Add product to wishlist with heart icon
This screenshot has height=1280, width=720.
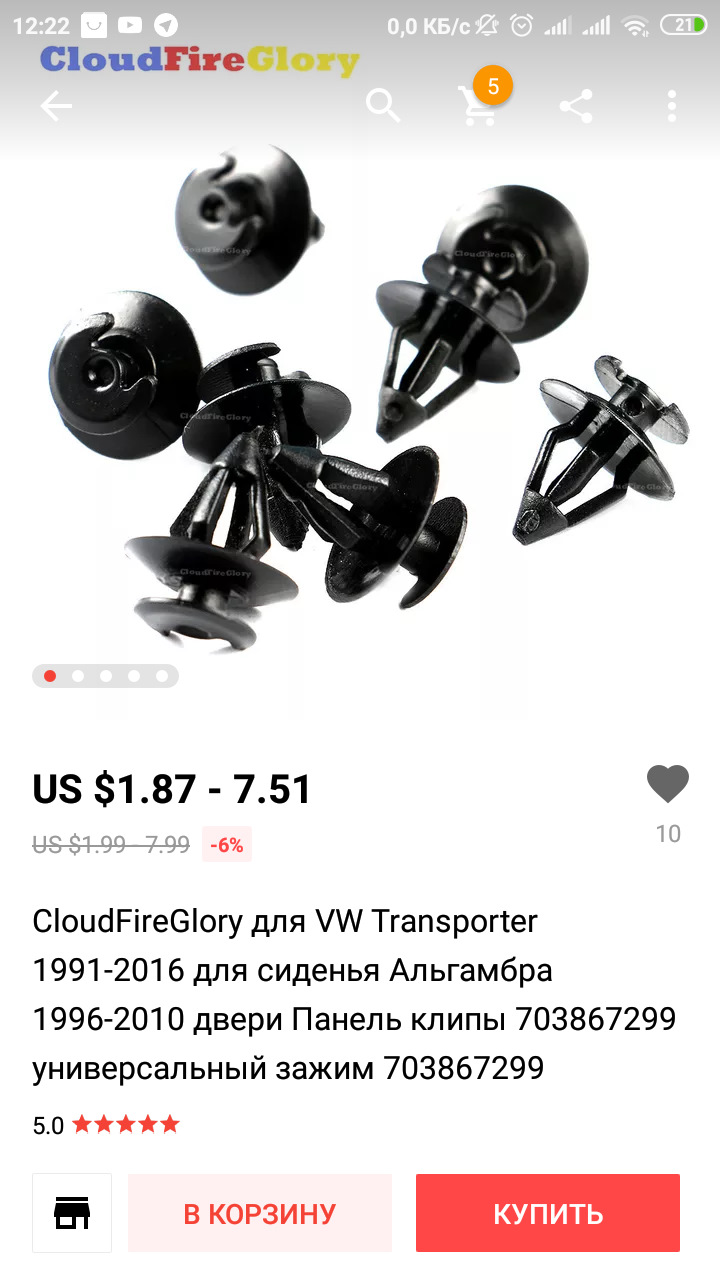click(x=667, y=784)
